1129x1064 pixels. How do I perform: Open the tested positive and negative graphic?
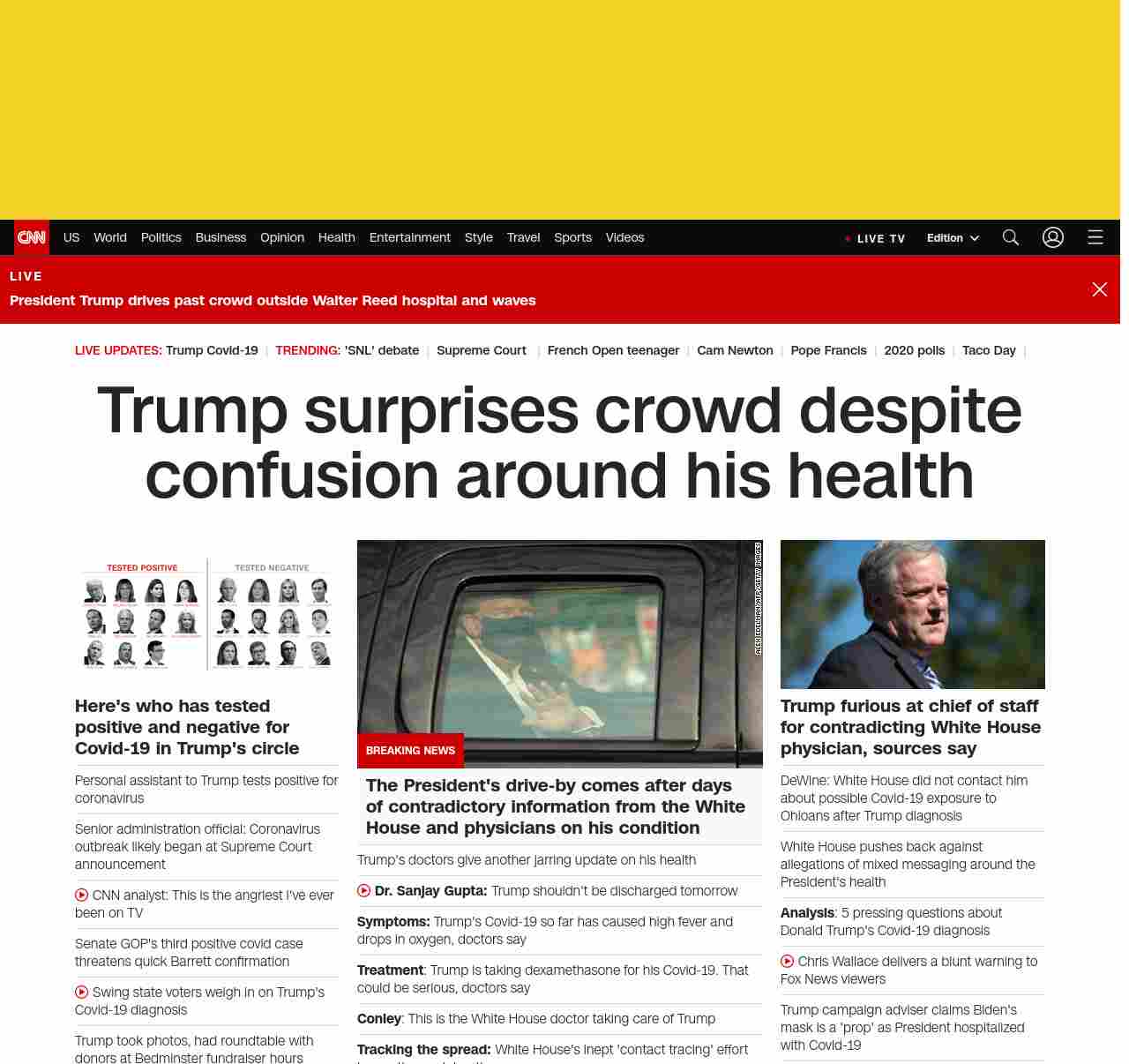tap(207, 614)
